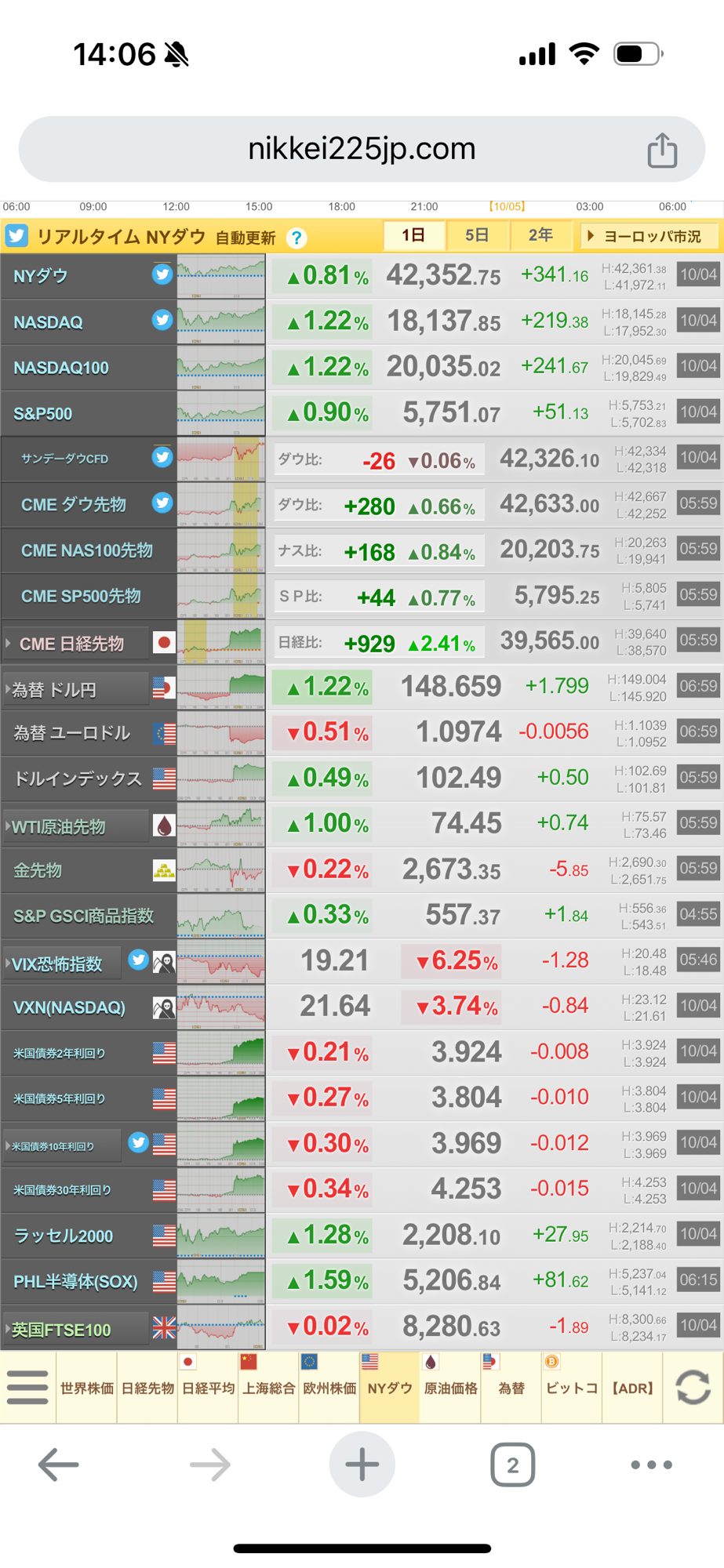Open the ビットコ tab
The width and height of the screenshot is (724, 1568).
click(571, 1388)
